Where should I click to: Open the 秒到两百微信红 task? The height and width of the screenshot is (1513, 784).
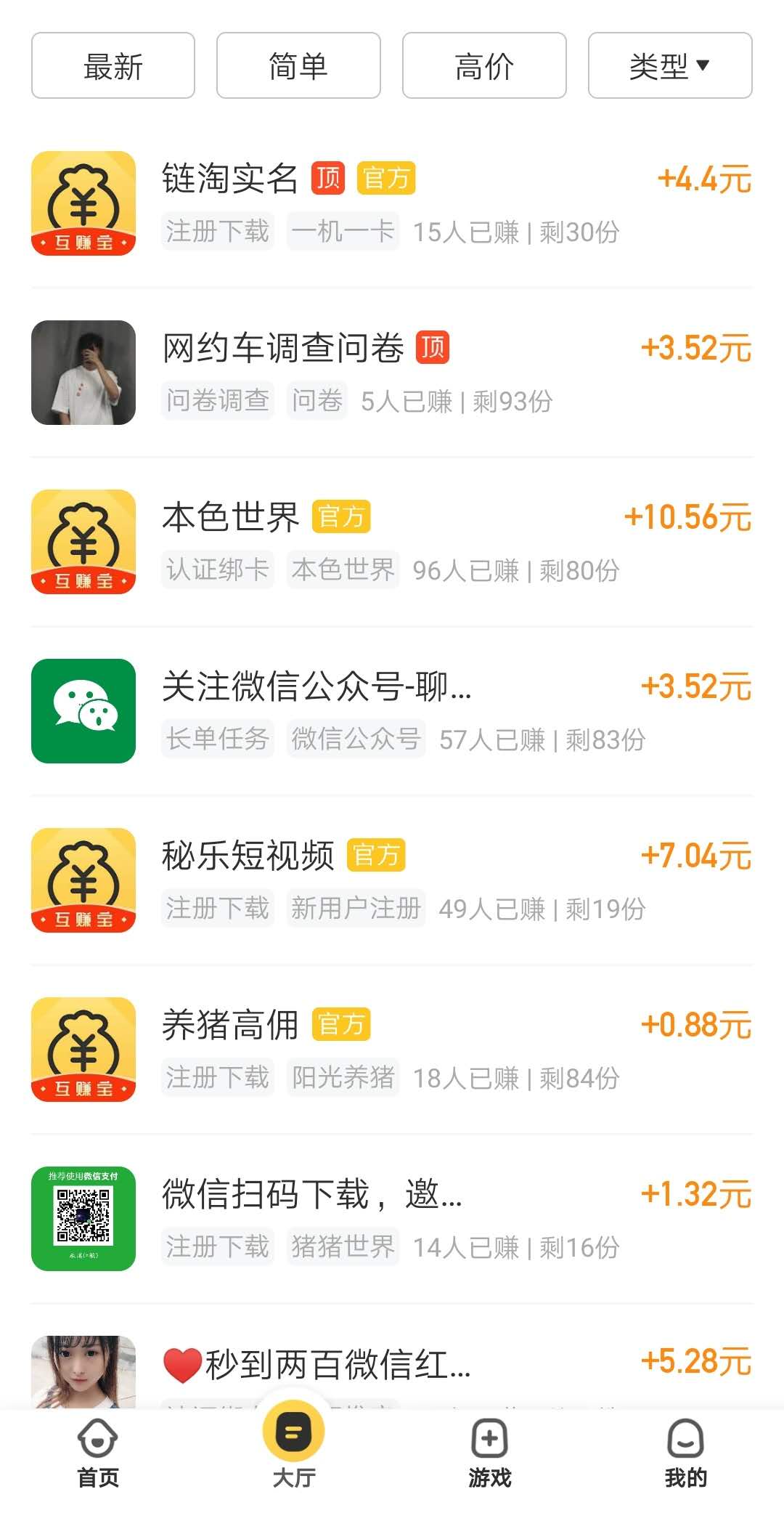click(392, 1367)
